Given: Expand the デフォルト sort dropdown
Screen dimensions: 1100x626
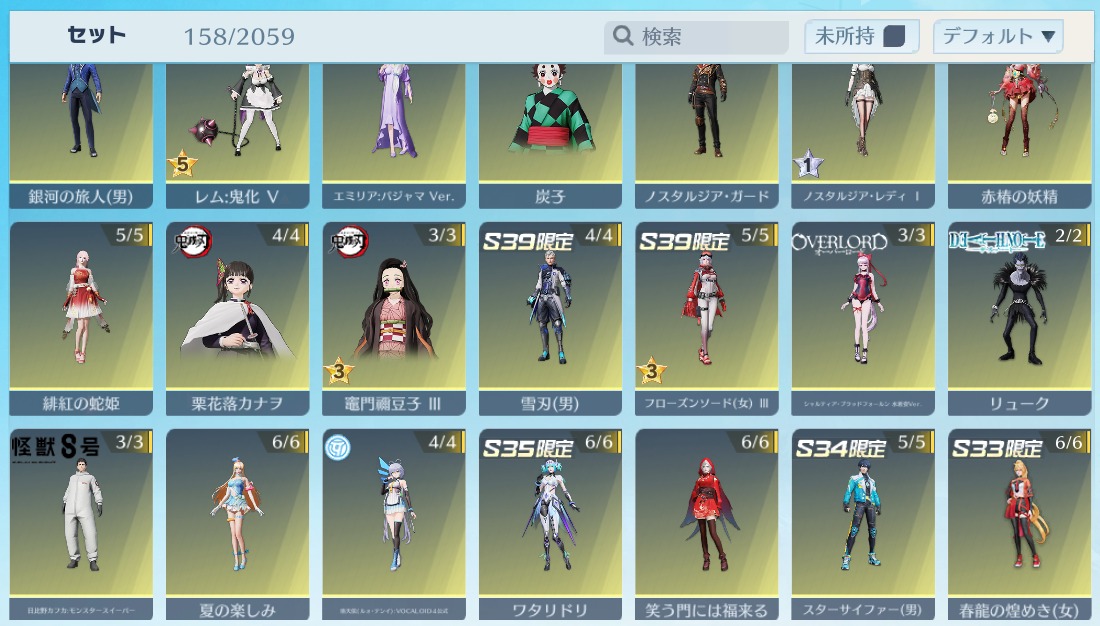Looking at the screenshot, I should [997, 37].
